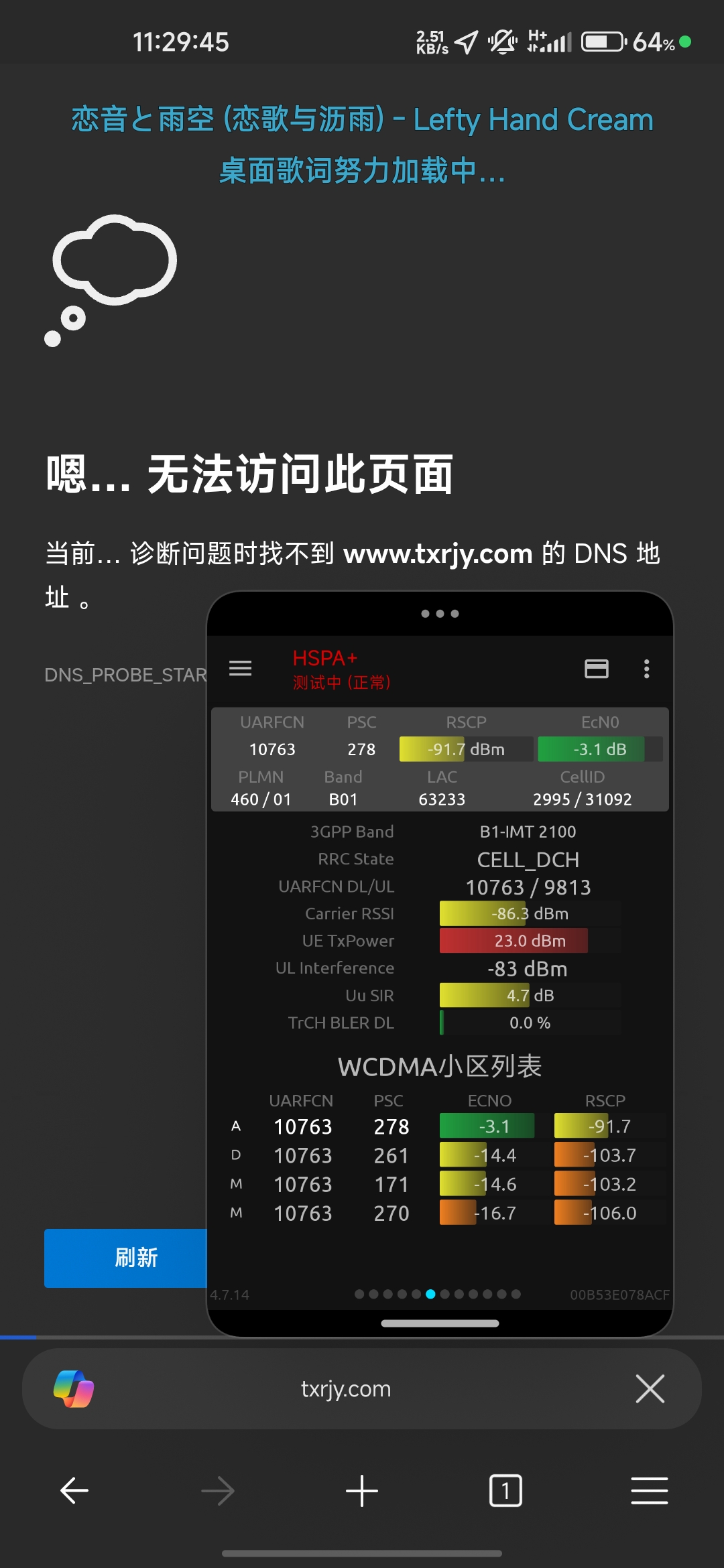Tap the muted notification bell status icon
The image size is (724, 1568).
(x=503, y=42)
